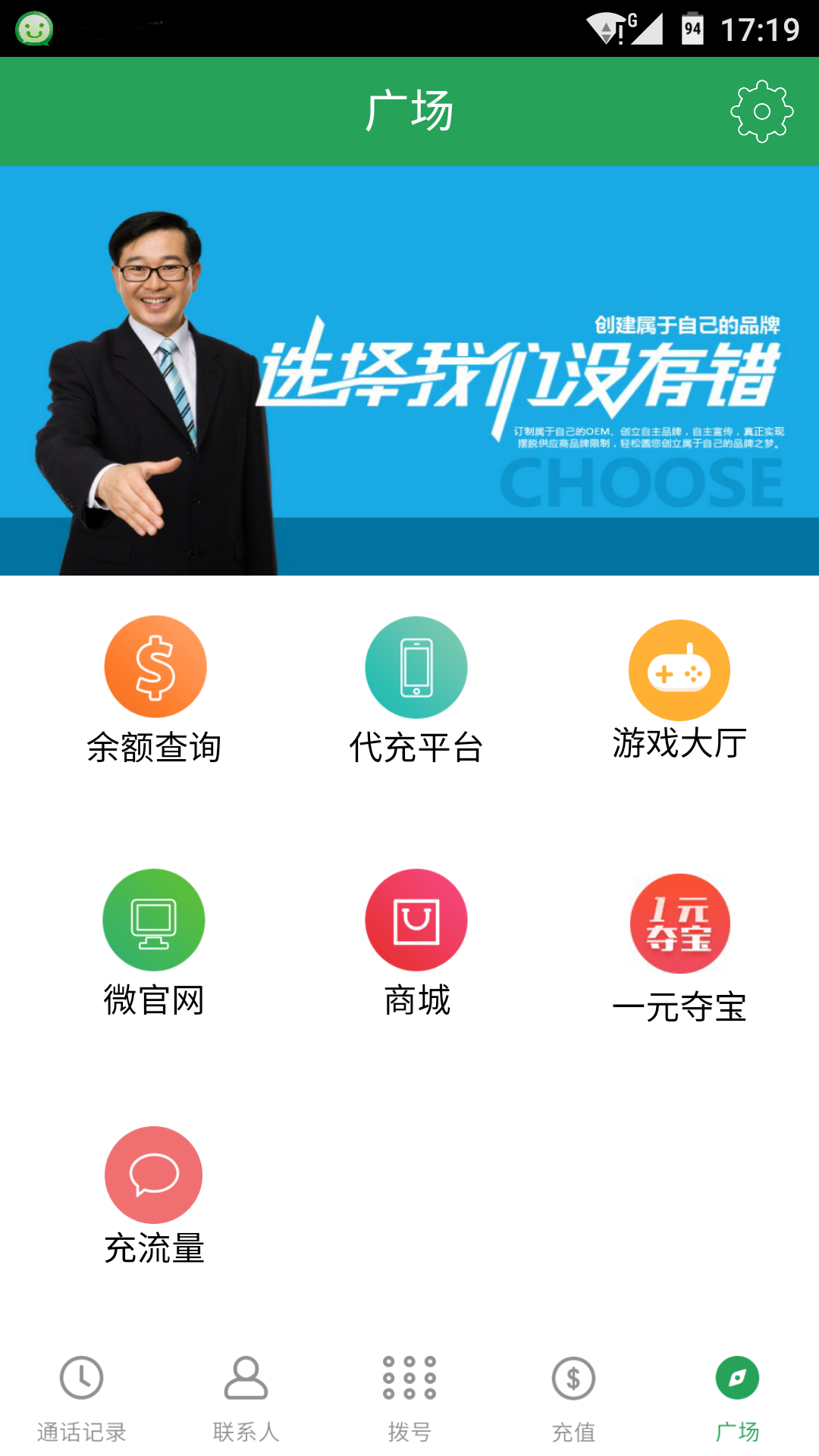Viewport: 819px width, 1456px height.
Task: Open the 选择我们没有错 promotional banner
Action: [x=409, y=370]
